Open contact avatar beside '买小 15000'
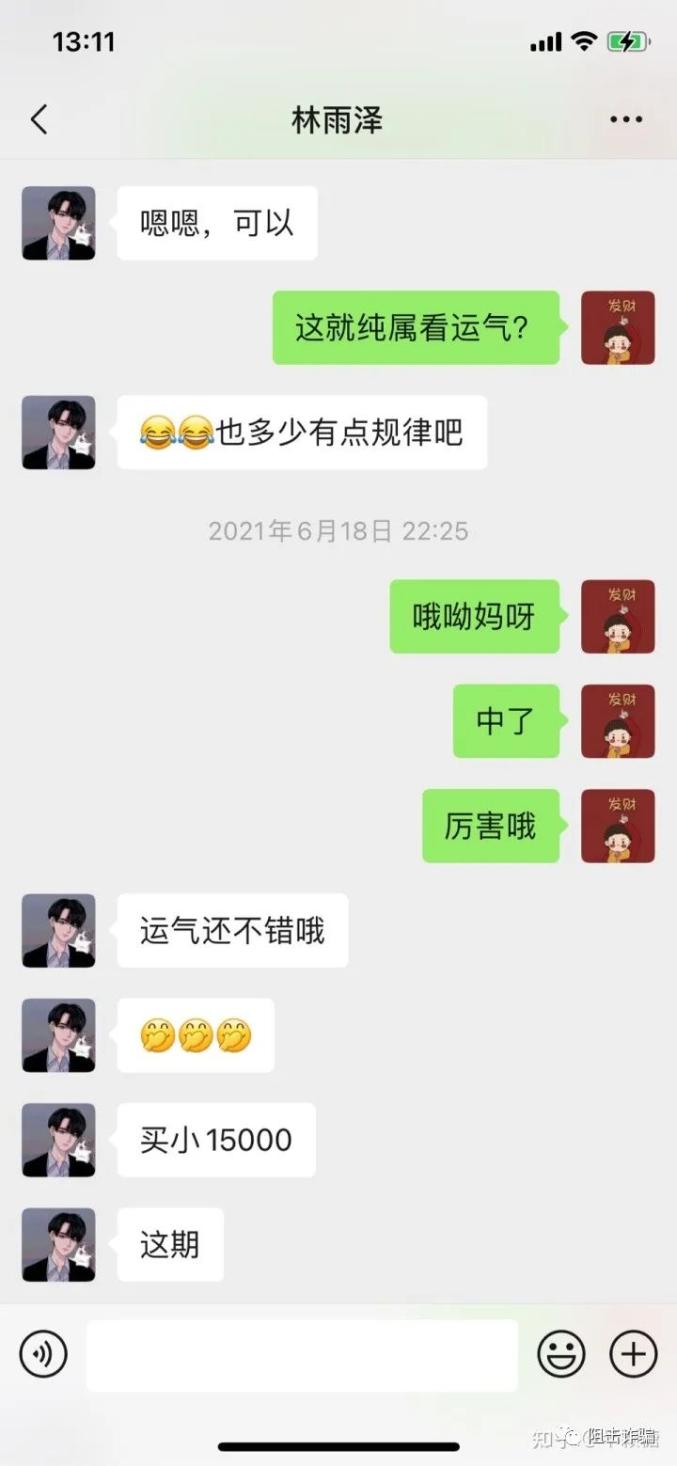The height and width of the screenshot is (1466, 677). (59, 1140)
